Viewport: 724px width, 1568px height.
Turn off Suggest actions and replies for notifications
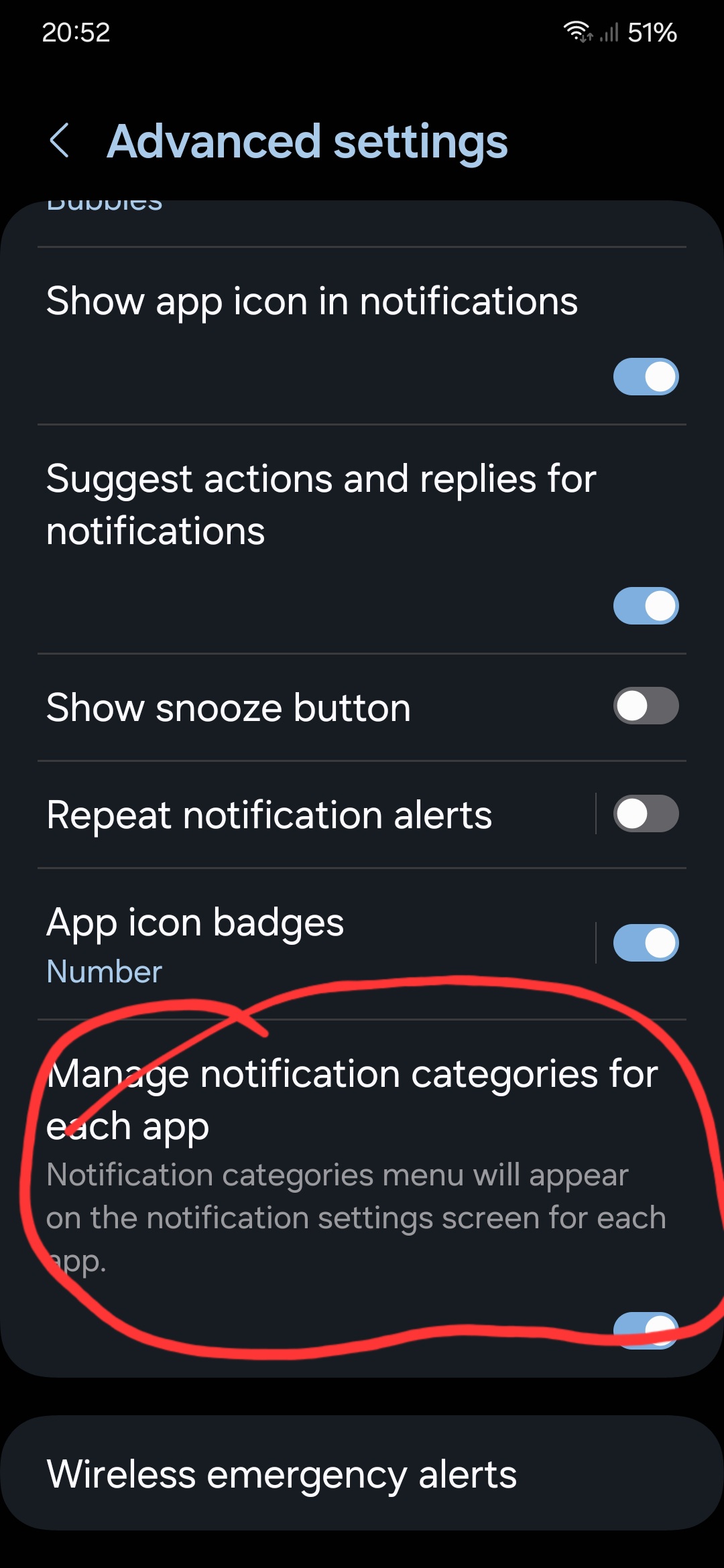[x=646, y=605]
